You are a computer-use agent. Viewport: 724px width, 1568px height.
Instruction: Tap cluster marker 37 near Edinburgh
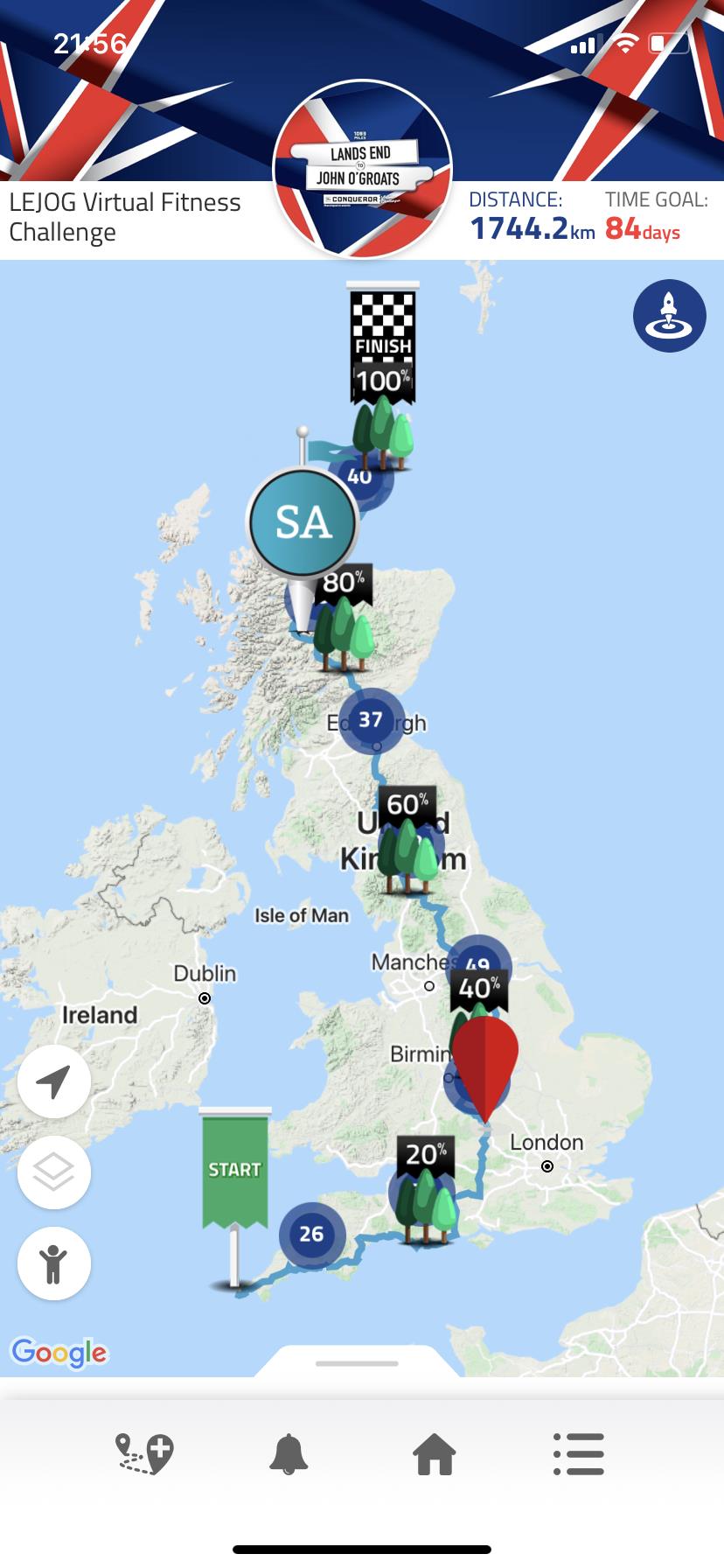372,720
